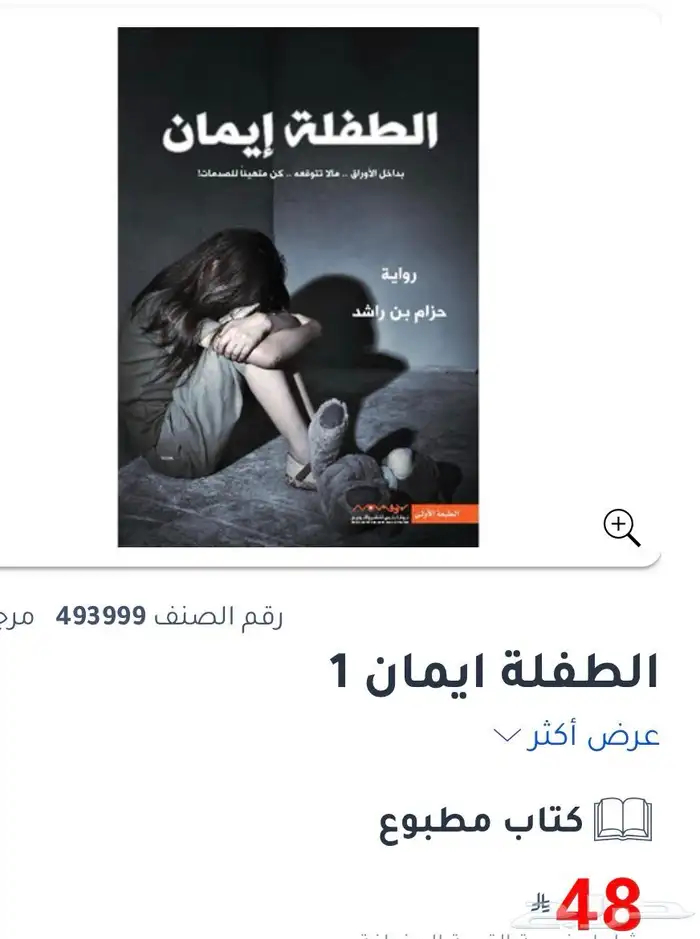Expand 'عرض أكثر' to show more

pos(576,736)
